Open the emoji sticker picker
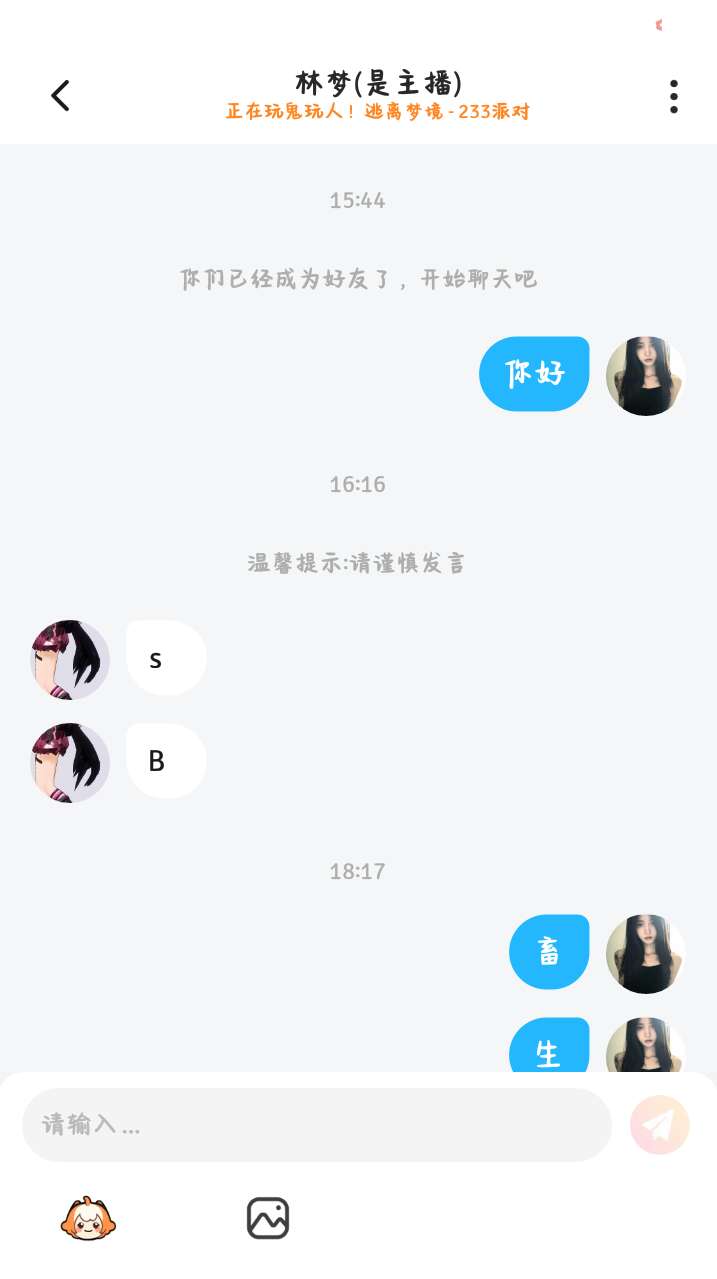 coord(88,1218)
